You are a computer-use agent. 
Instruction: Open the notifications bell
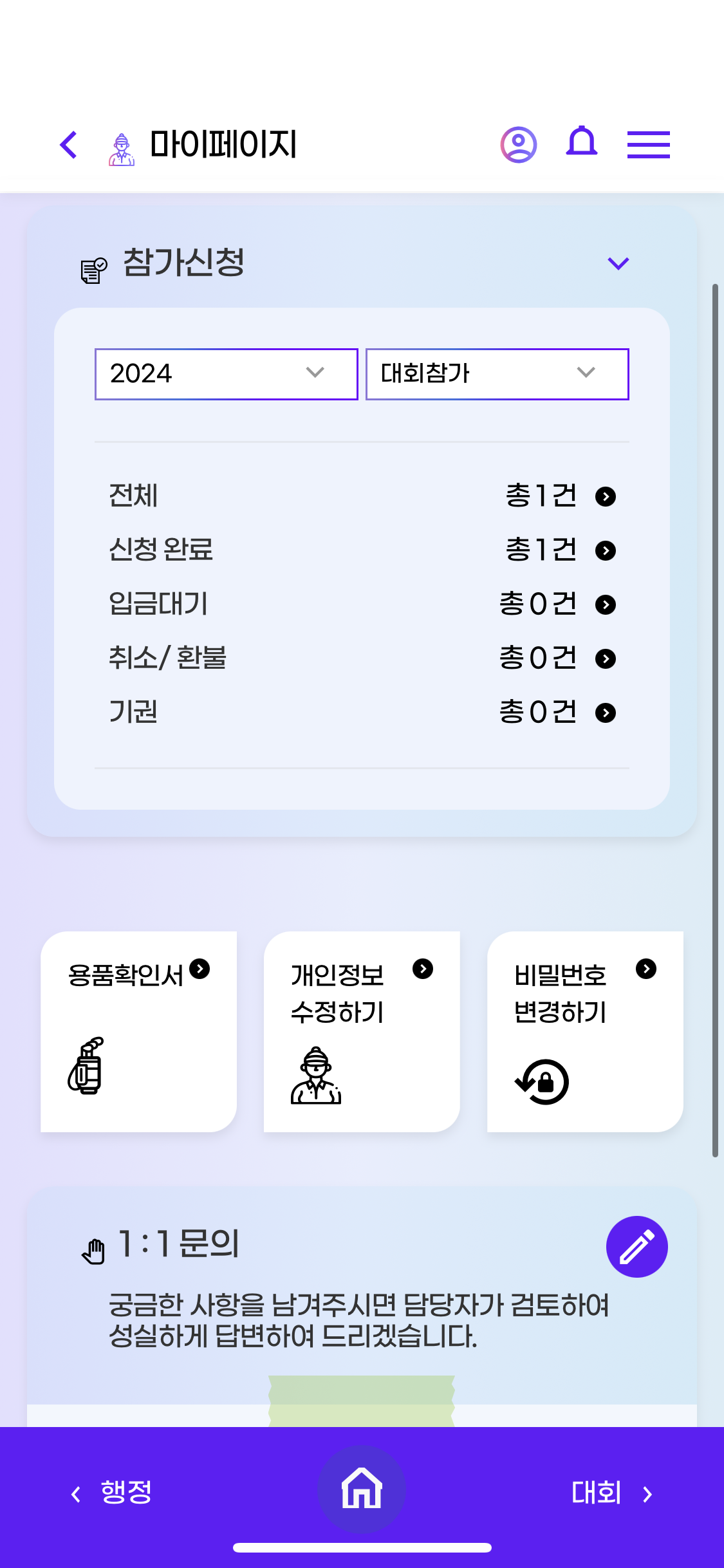pos(582,142)
